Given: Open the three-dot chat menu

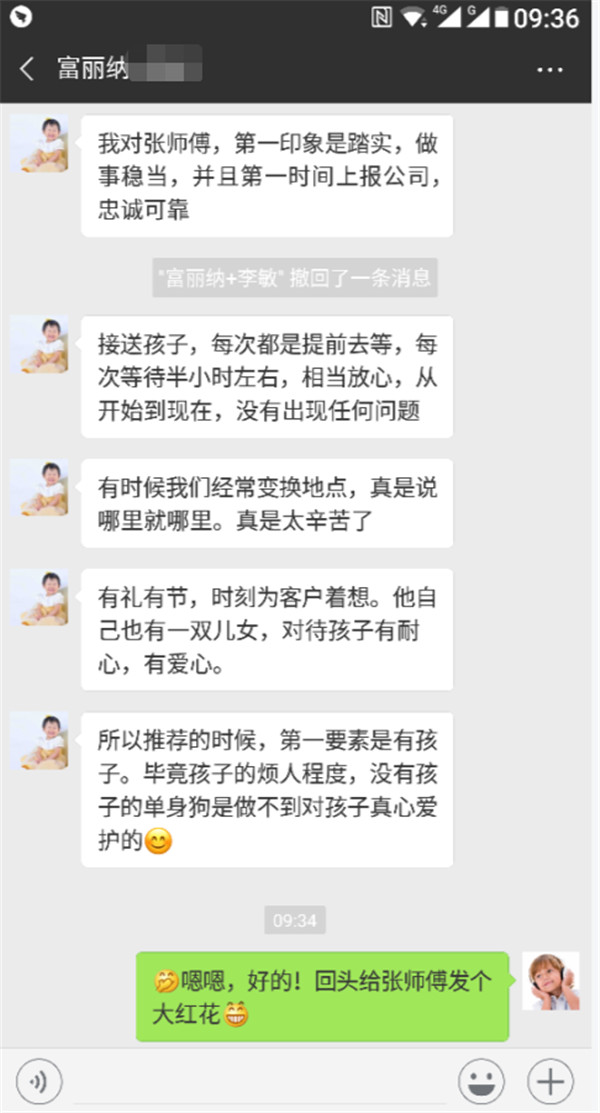Looking at the screenshot, I should click(550, 70).
